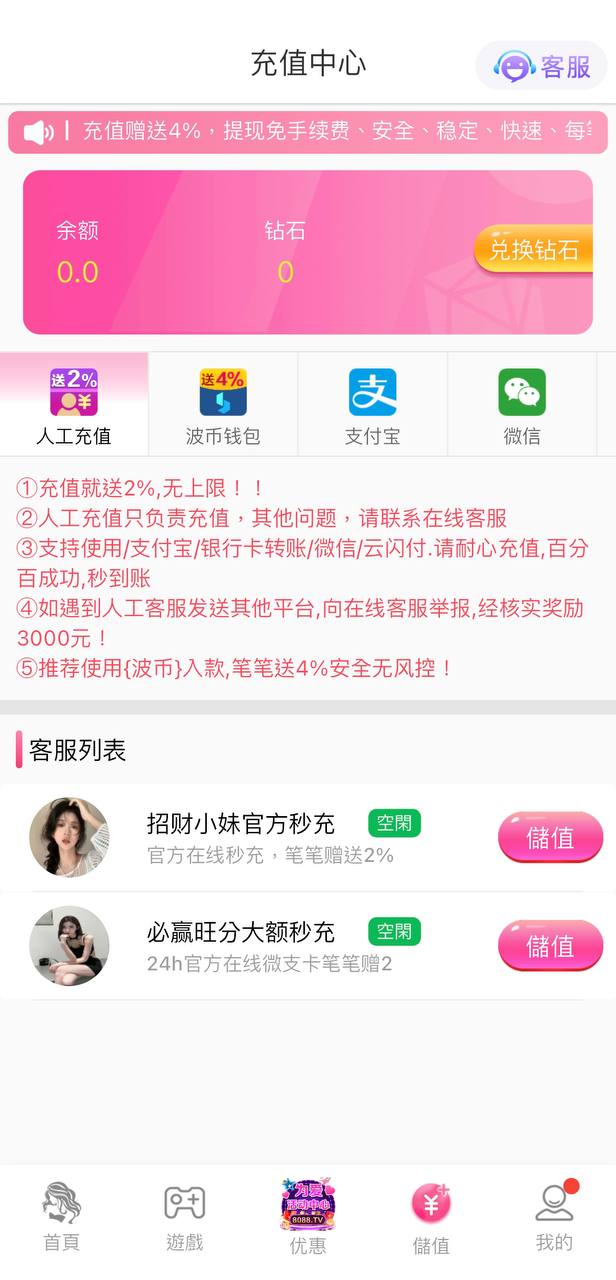Tap 儲值 for 必赢旺分大额秒充

click(x=550, y=945)
